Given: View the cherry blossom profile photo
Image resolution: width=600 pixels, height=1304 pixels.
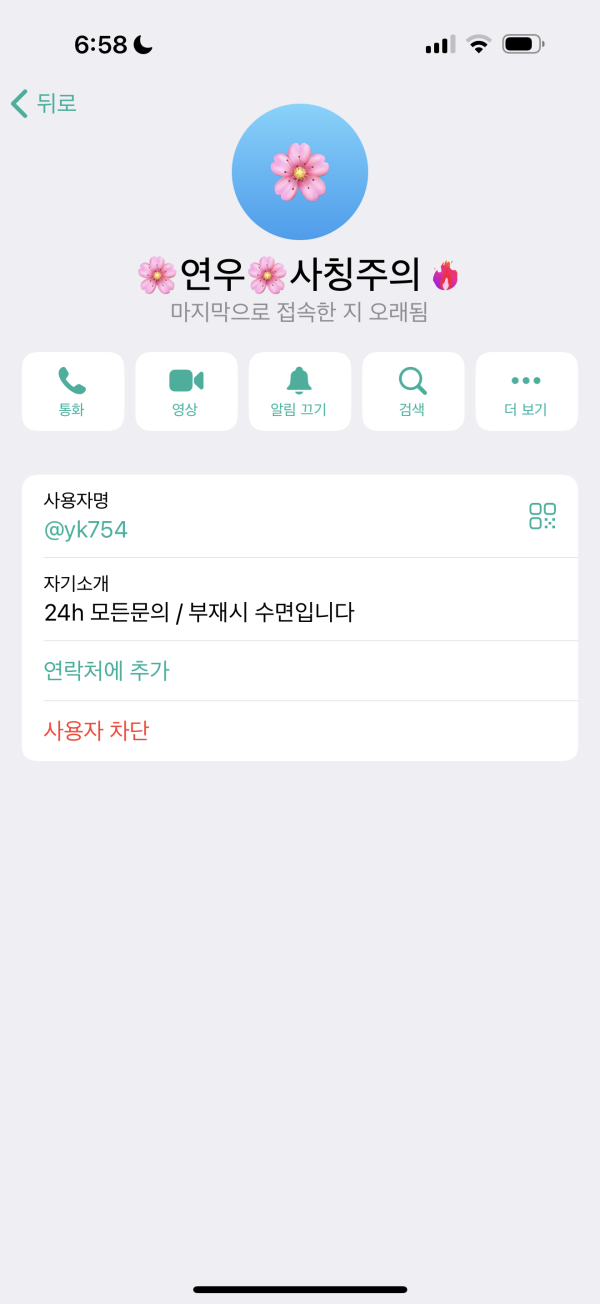Looking at the screenshot, I should pos(300,172).
